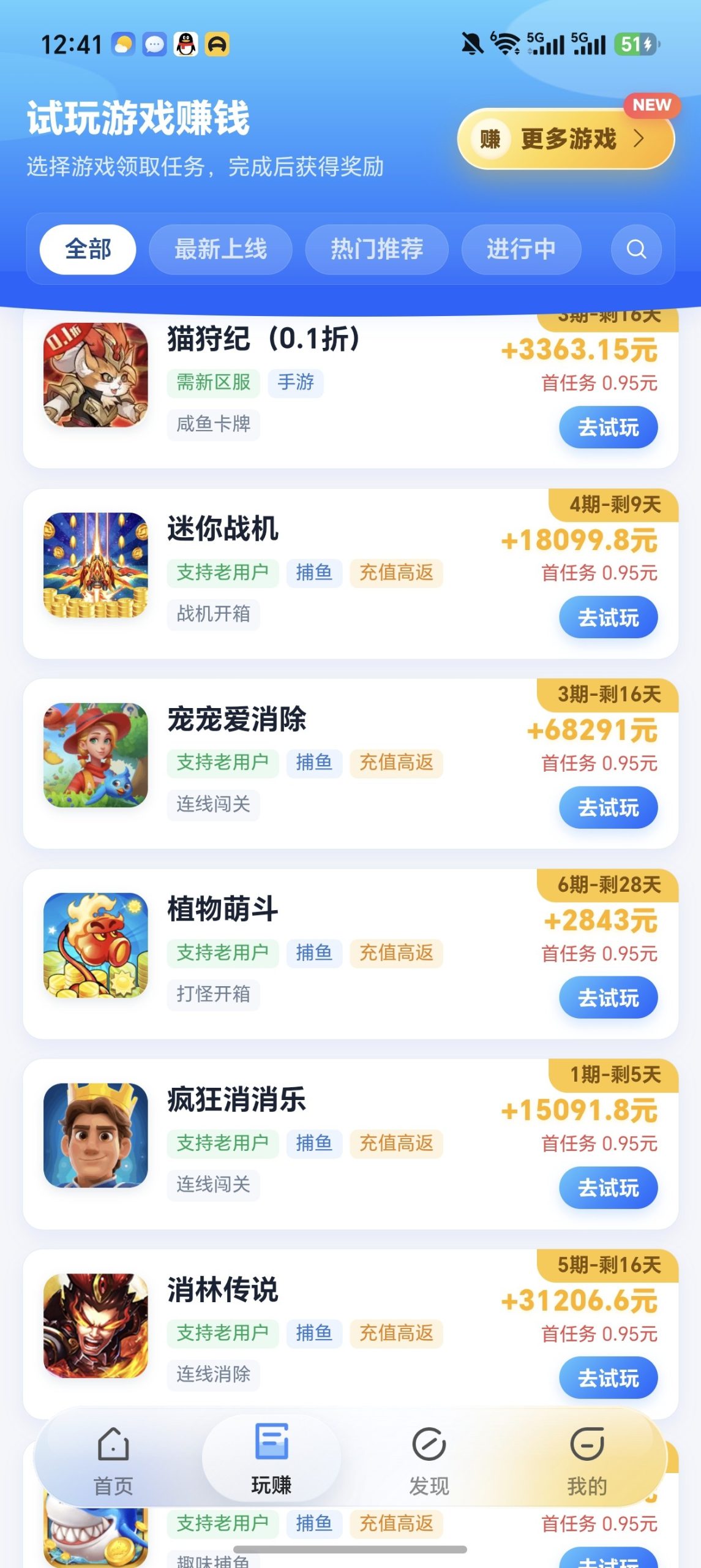701x1568 pixels.
Task: Tap 去试玩 for 植物萌斗
Action: [x=608, y=998]
